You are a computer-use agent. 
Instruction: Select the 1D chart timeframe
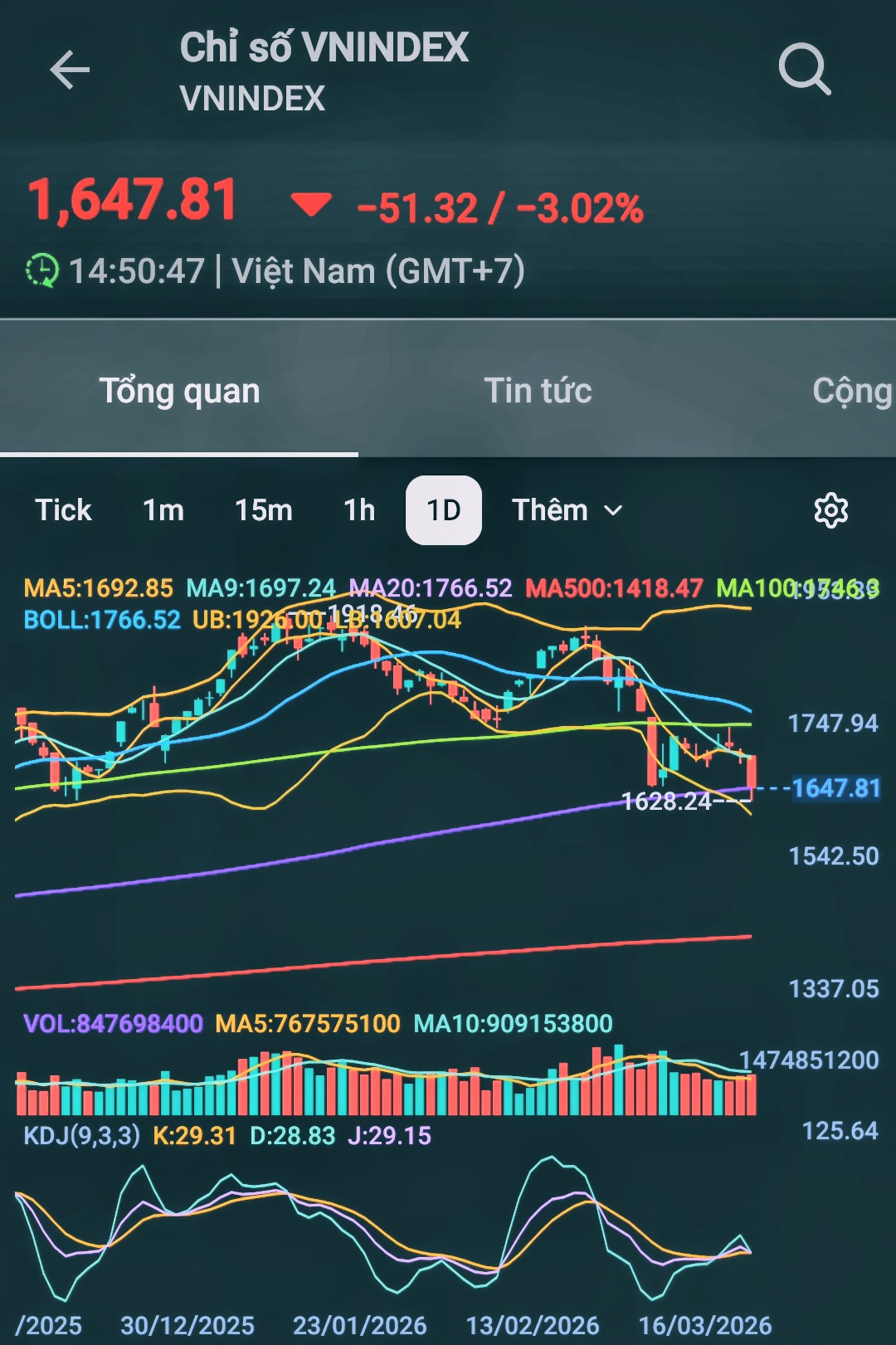444,510
